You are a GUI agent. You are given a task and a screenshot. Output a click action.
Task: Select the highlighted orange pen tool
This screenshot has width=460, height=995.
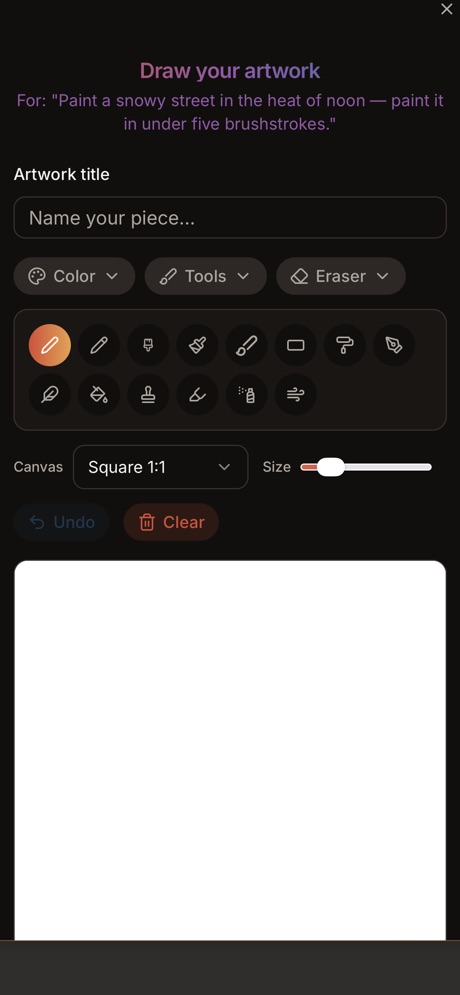coord(49,345)
